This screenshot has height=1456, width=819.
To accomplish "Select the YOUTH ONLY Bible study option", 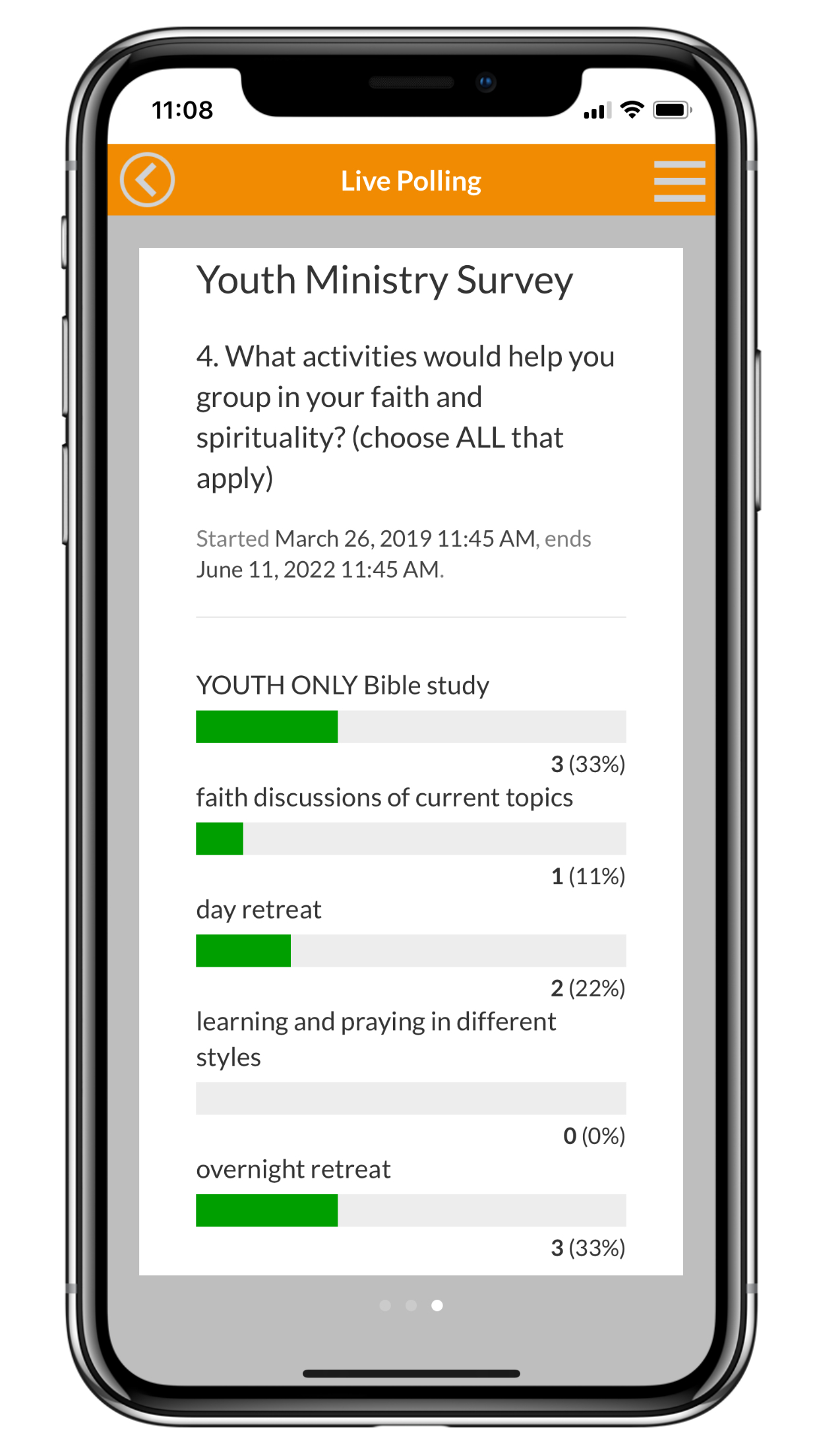I will click(x=343, y=685).
